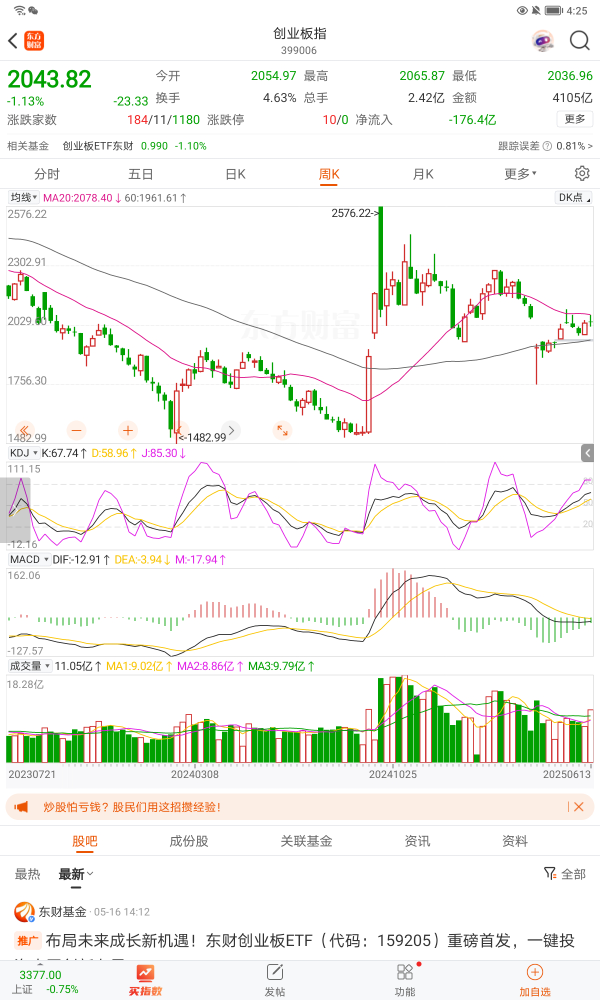This screenshot has height=1000, width=600.
Task: Switch to the 分时 chart tab
Action: click(47, 174)
